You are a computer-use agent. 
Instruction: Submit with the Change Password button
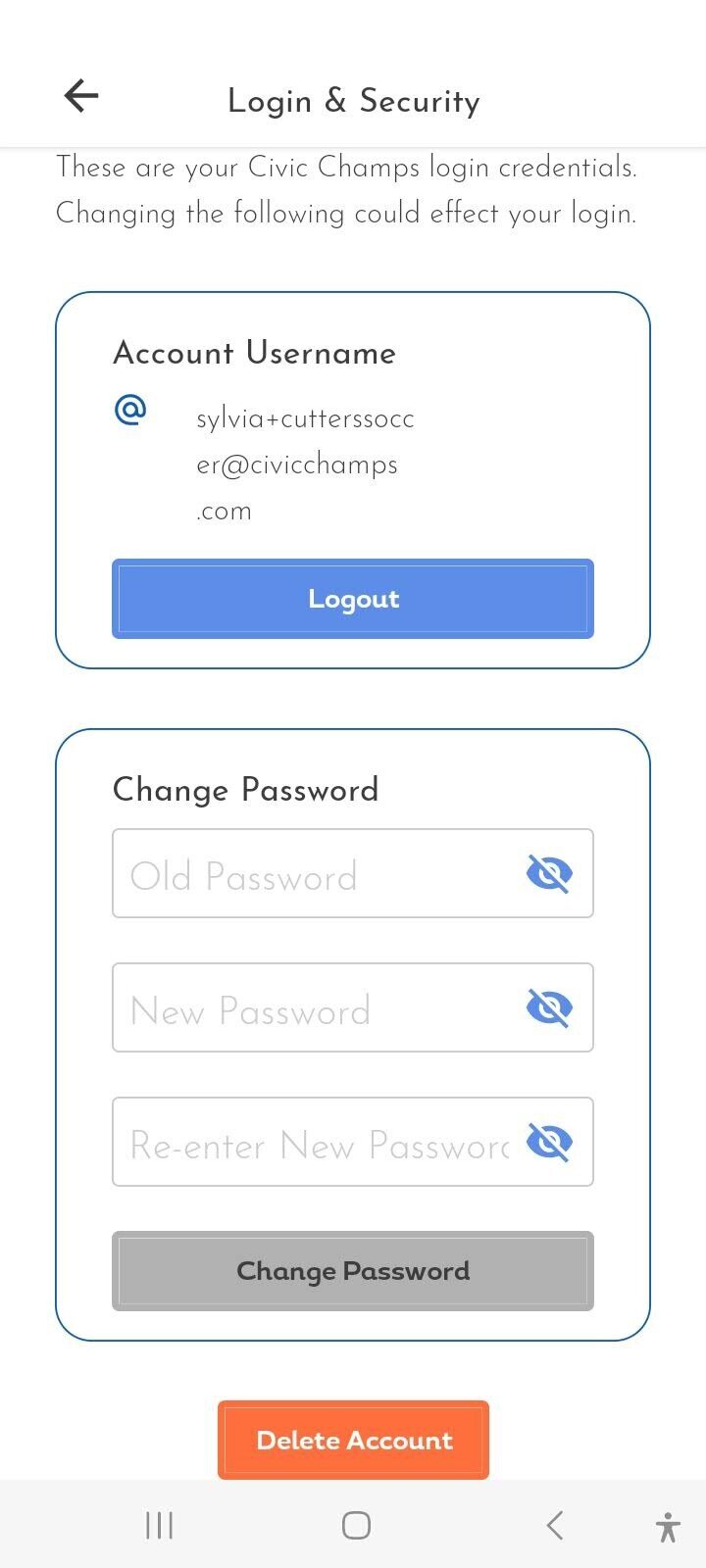(x=353, y=1271)
